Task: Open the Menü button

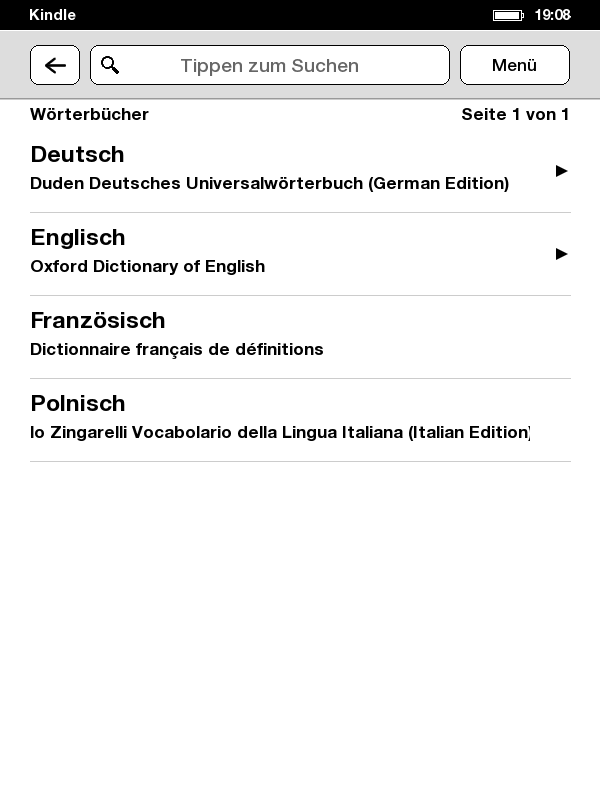Action: tap(514, 65)
